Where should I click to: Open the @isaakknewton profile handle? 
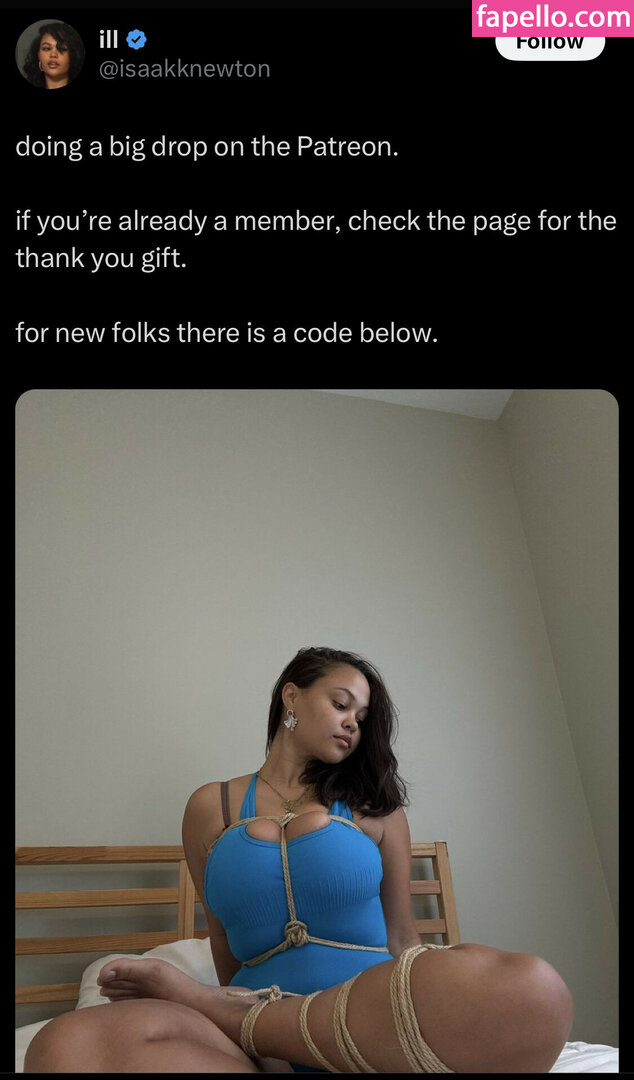[184, 69]
